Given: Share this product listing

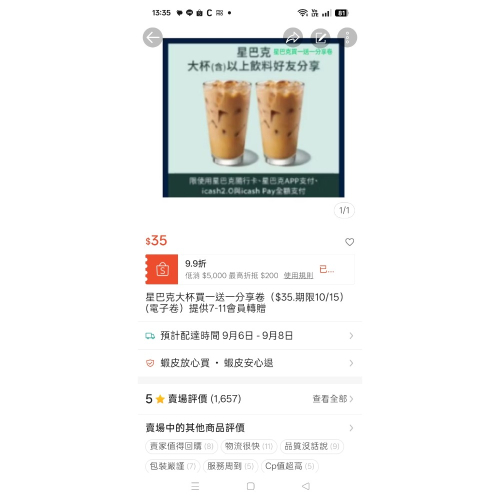Looking at the screenshot, I should coord(293,37).
